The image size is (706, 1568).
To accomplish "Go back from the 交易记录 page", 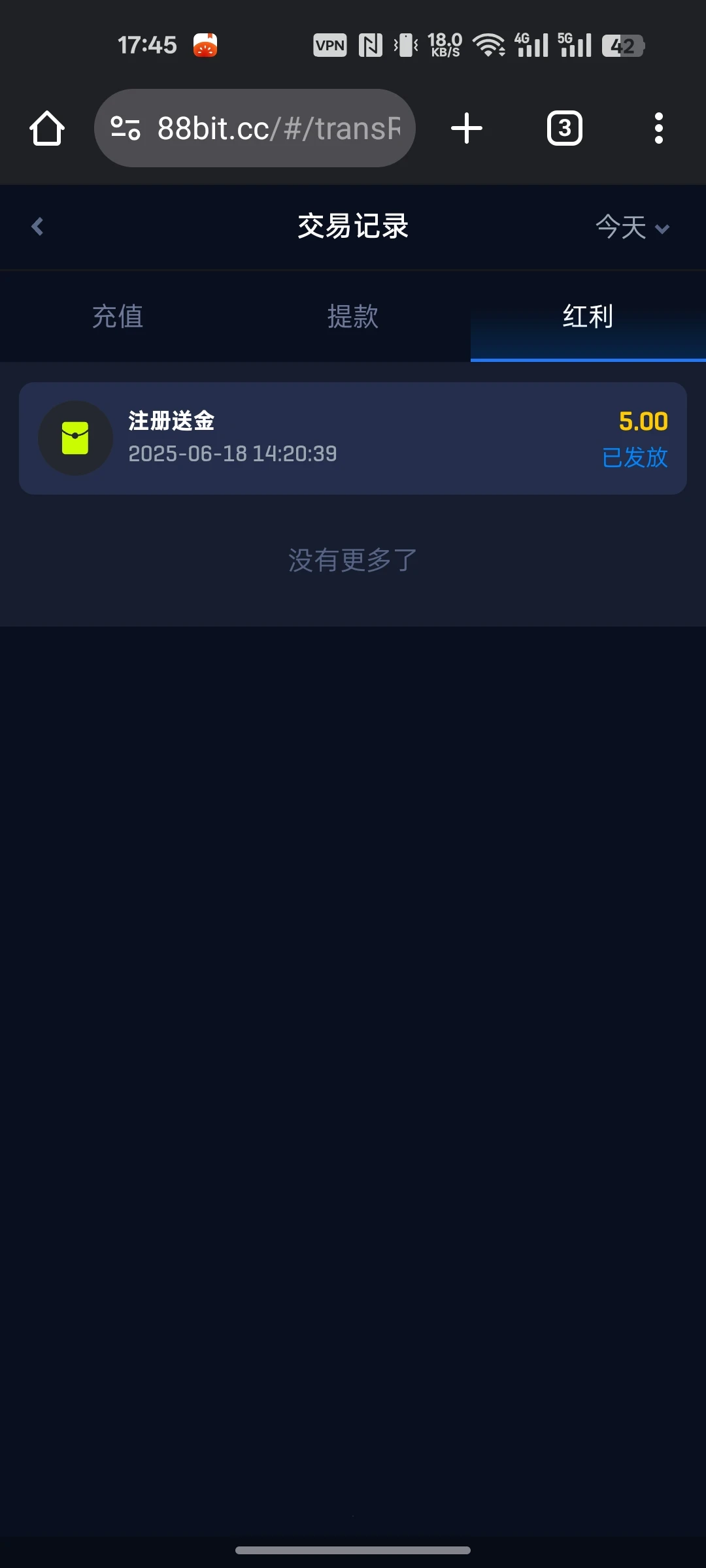I will coord(37,227).
